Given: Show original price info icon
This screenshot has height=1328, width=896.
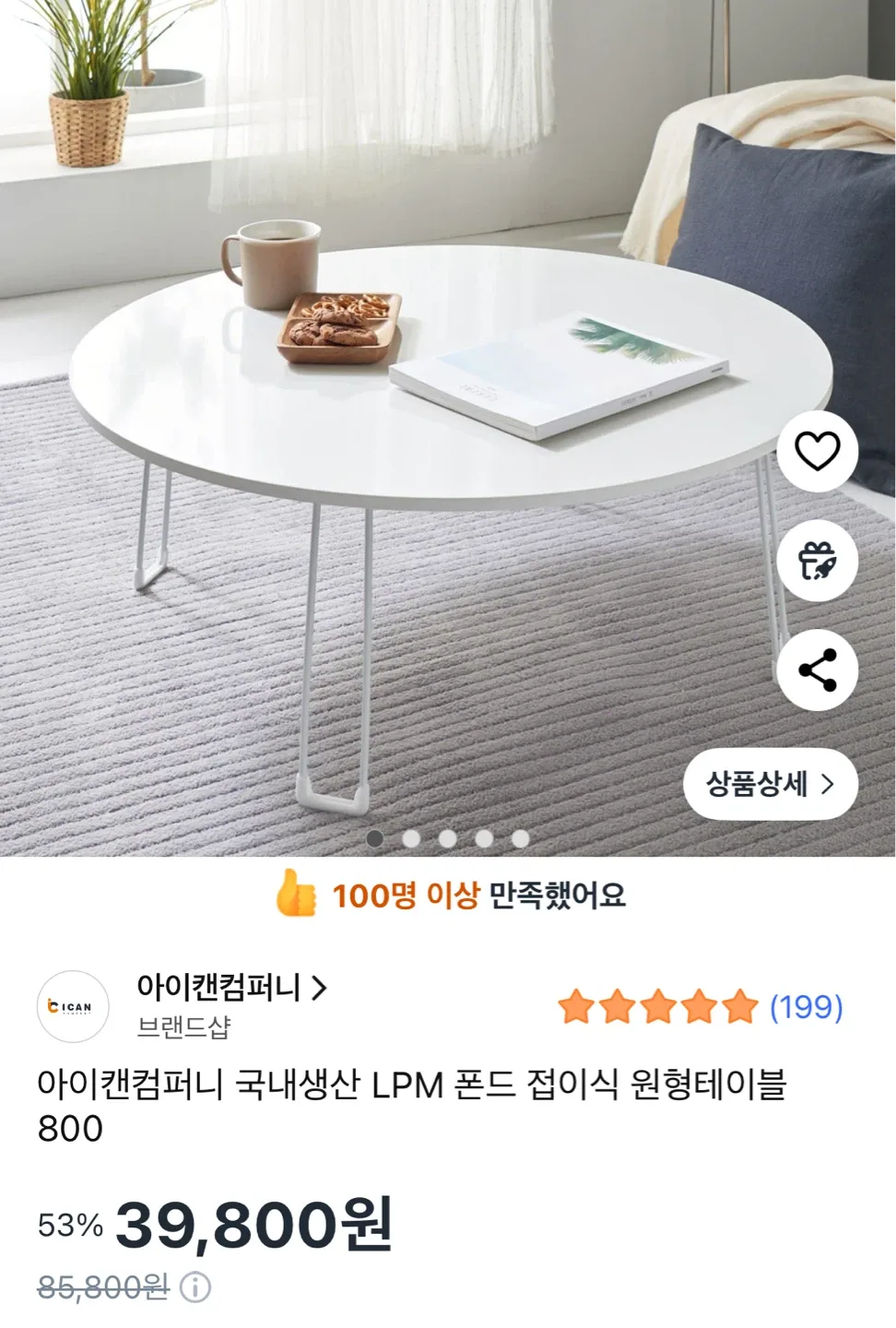Looking at the screenshot, I should (x=195, y=1287).
